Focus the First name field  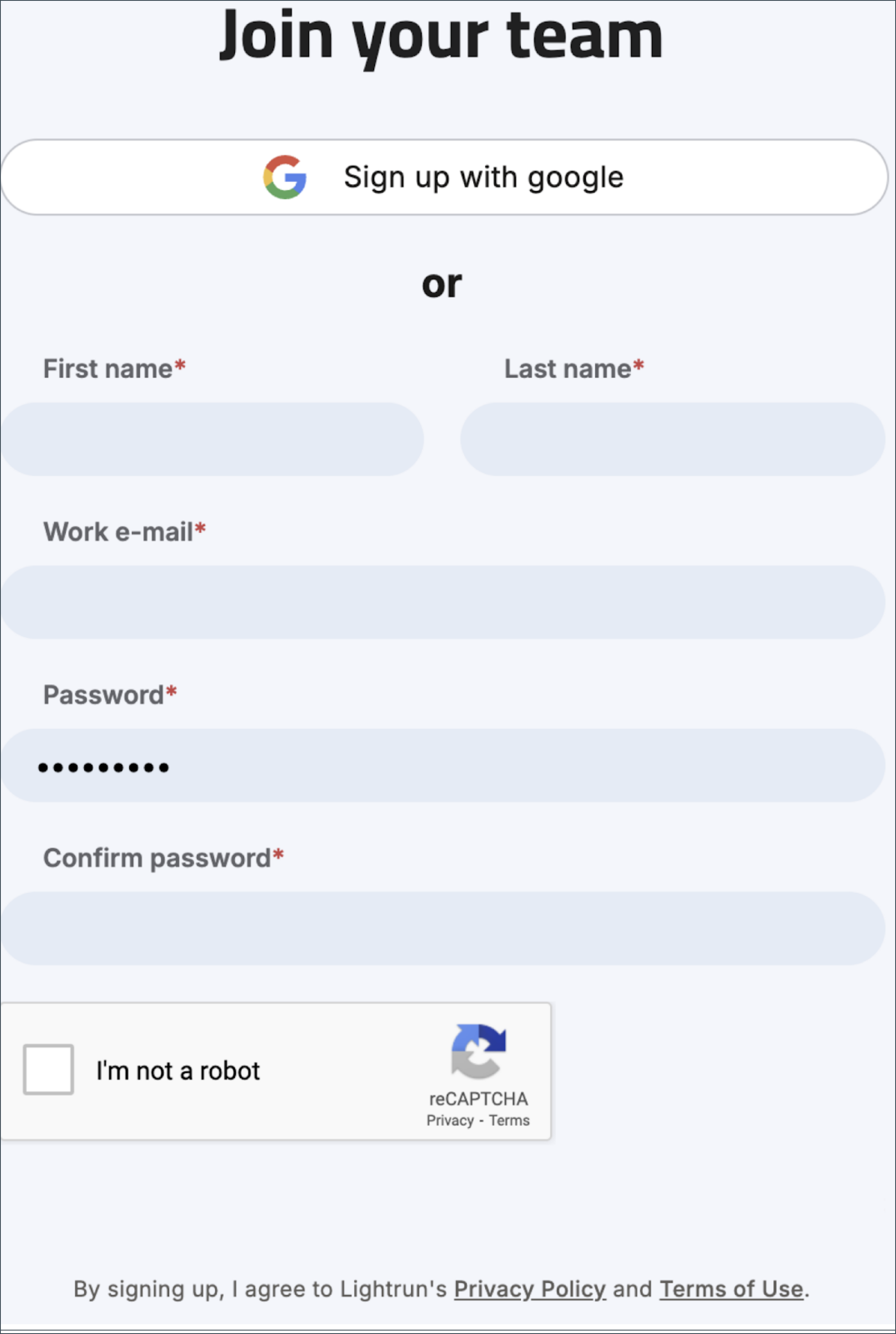point(212,439)
